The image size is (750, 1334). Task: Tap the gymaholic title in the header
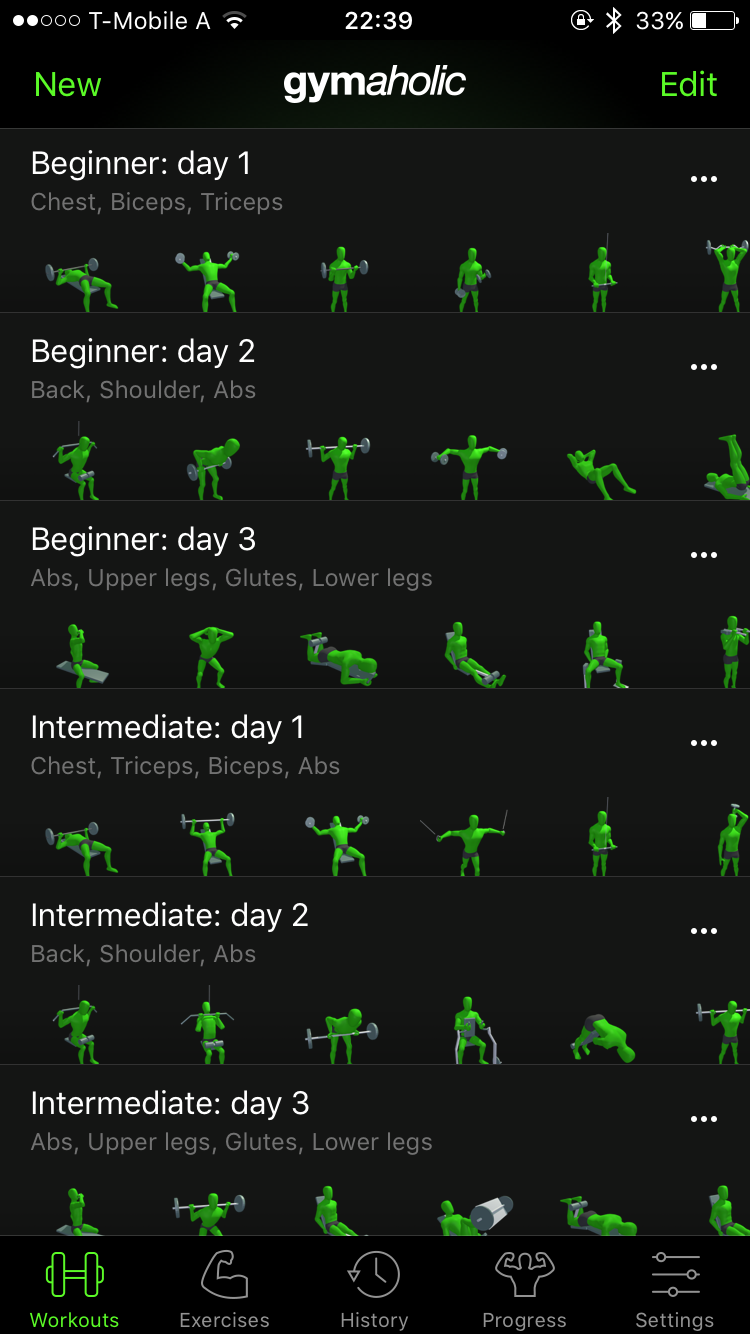(374, 84)
